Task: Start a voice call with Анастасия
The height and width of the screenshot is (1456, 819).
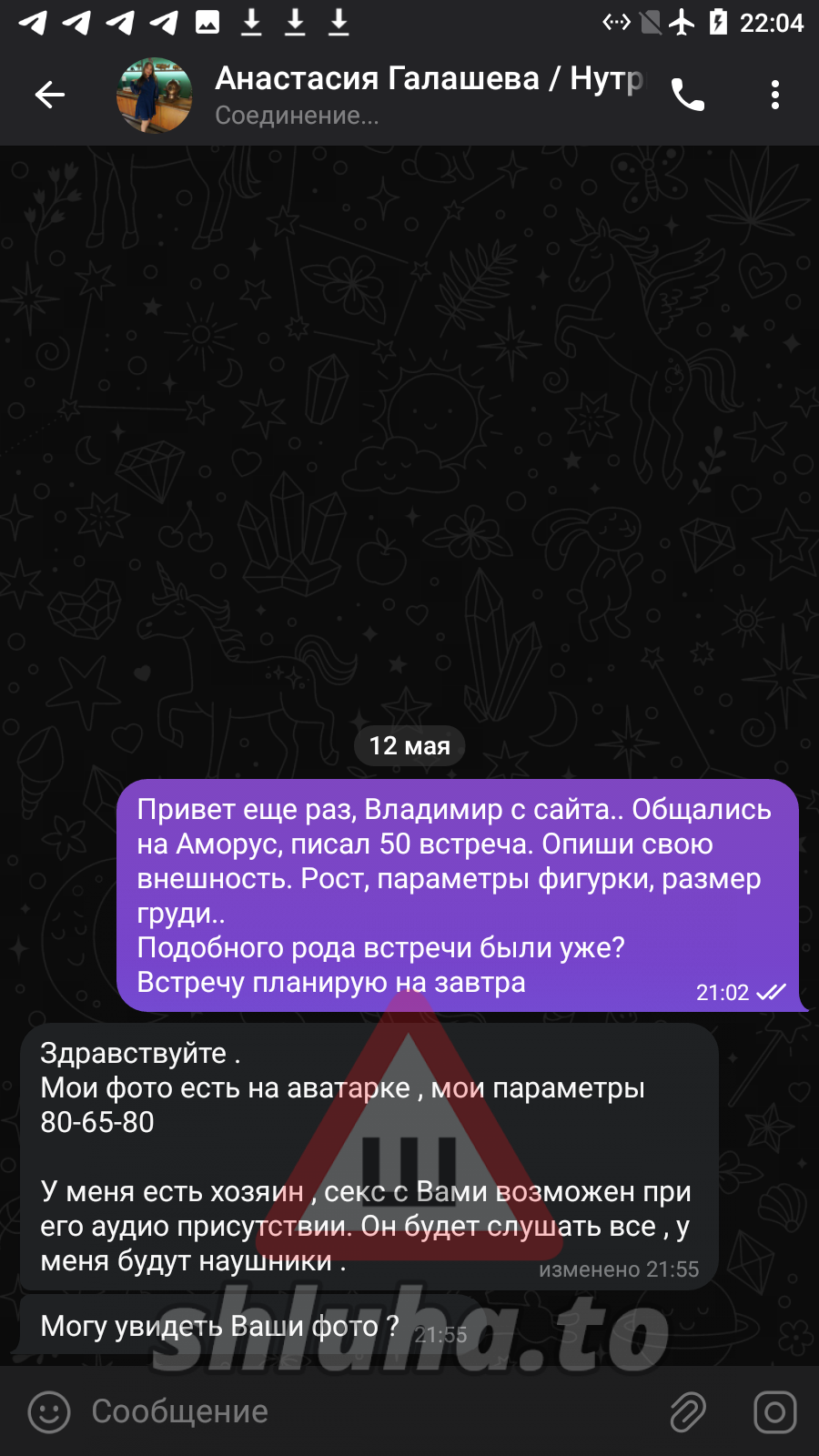Action: coord(688,95)
